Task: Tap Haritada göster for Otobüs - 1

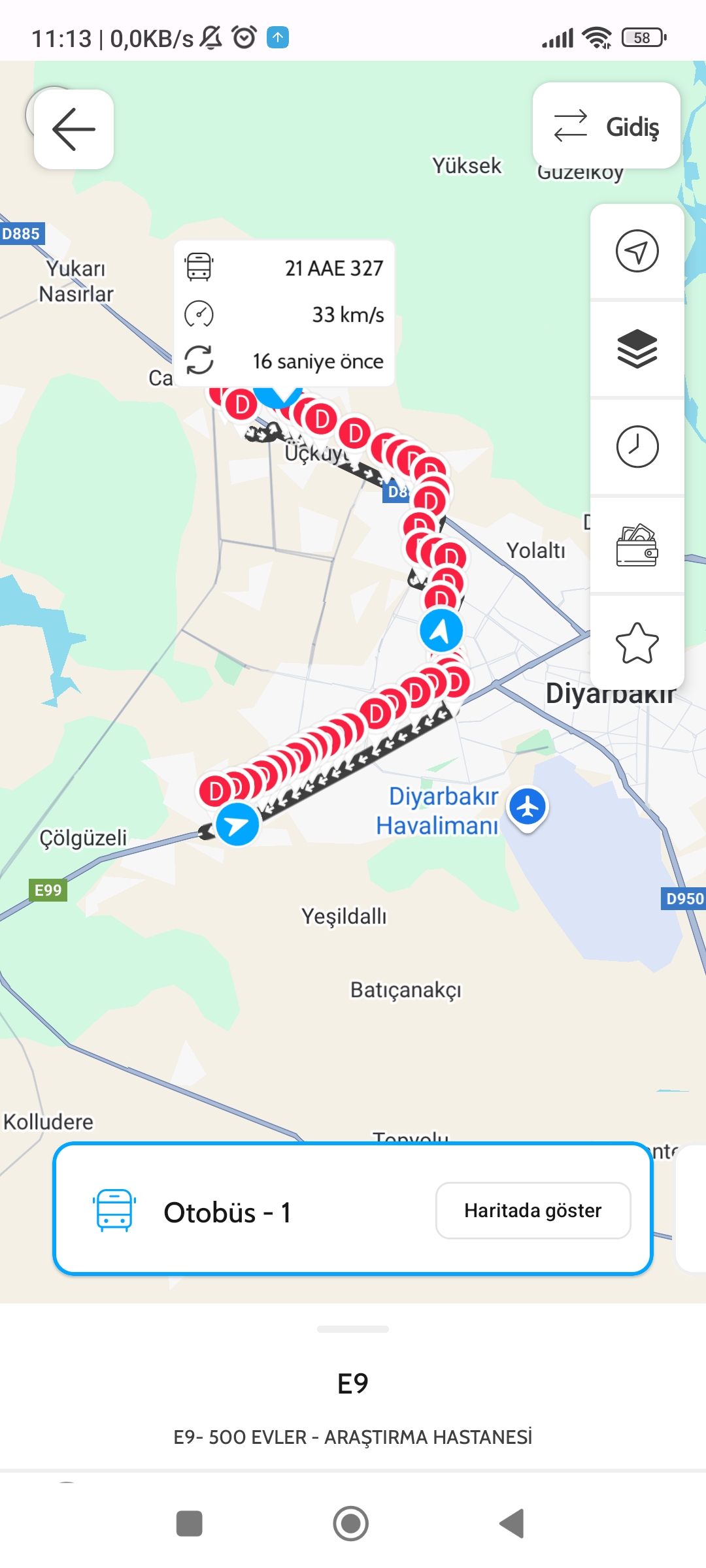Action: [x=533, y=1211]
